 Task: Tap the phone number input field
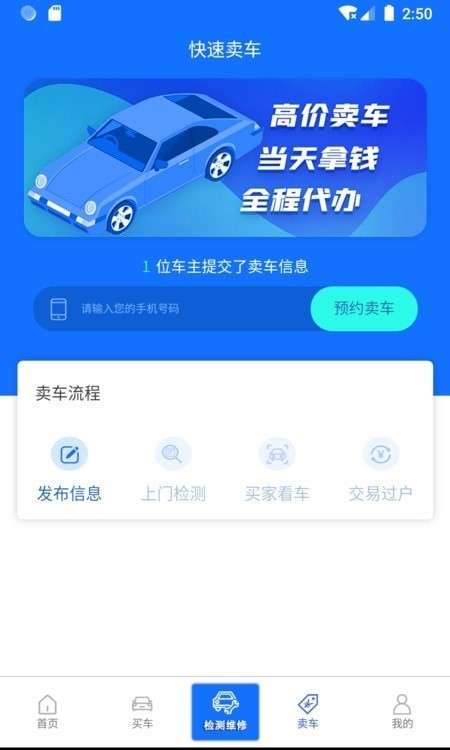point(172,309)
